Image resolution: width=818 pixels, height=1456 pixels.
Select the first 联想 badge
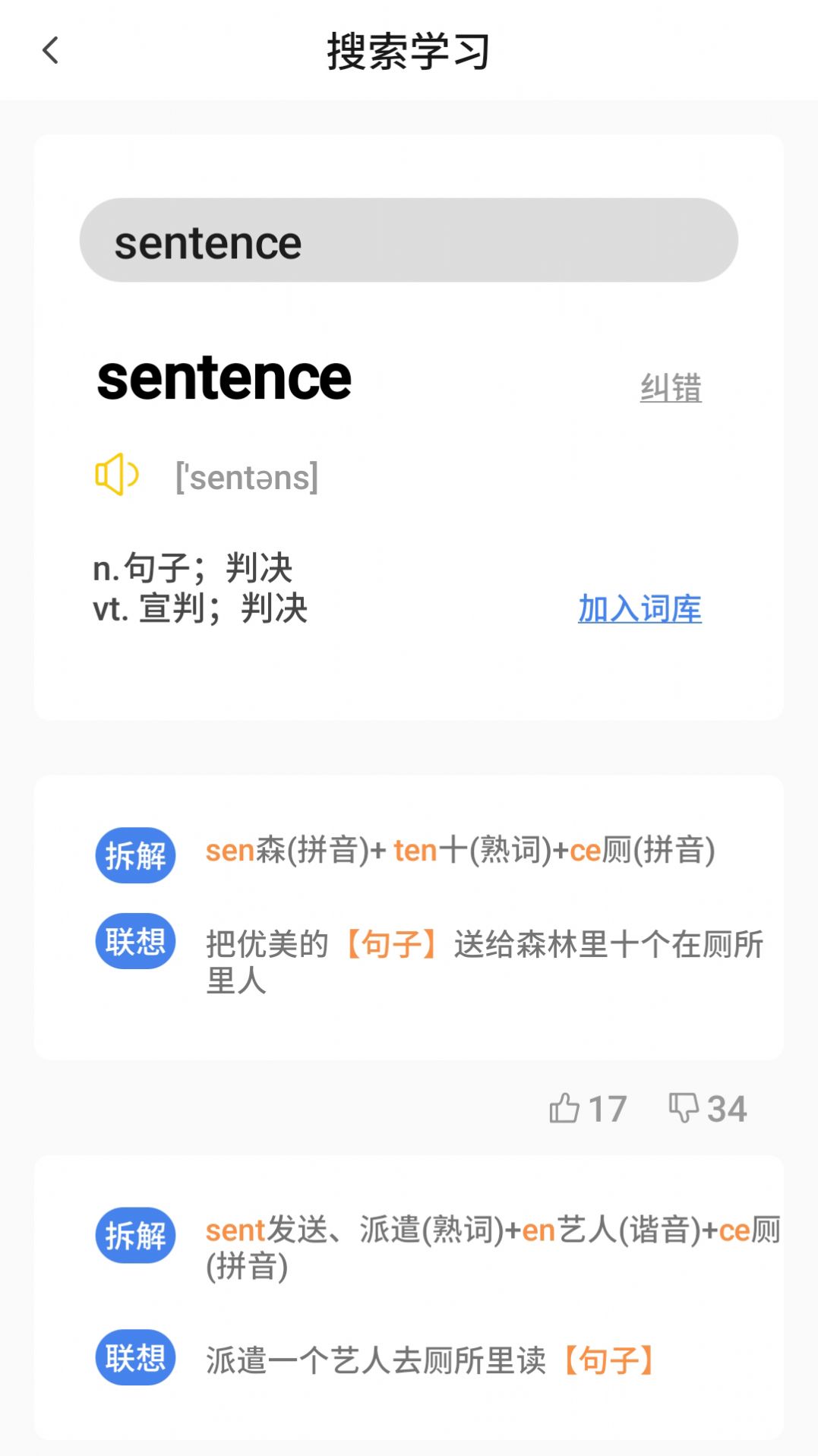134,942
